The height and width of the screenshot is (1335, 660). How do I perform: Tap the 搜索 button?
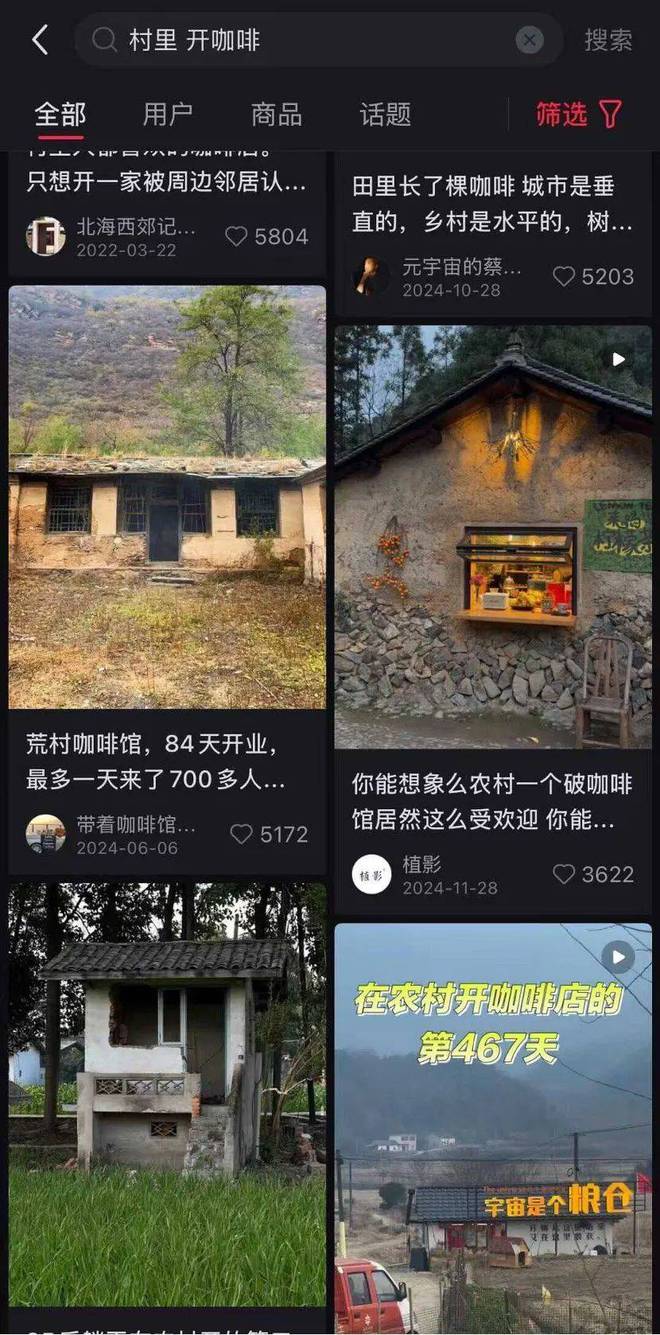pyautogui.click(x=608, y=40)
